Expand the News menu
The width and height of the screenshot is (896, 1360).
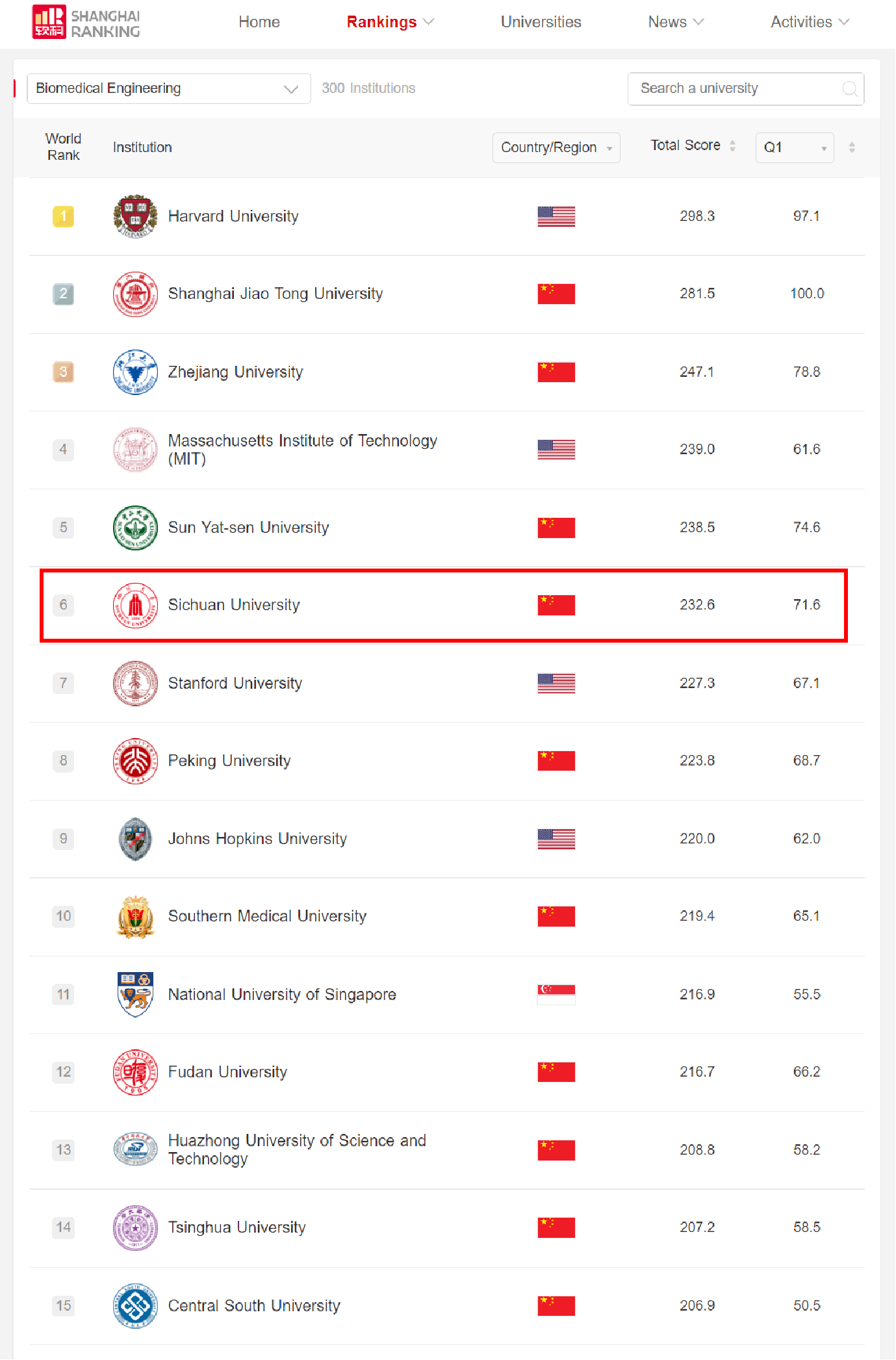[675, 22]
